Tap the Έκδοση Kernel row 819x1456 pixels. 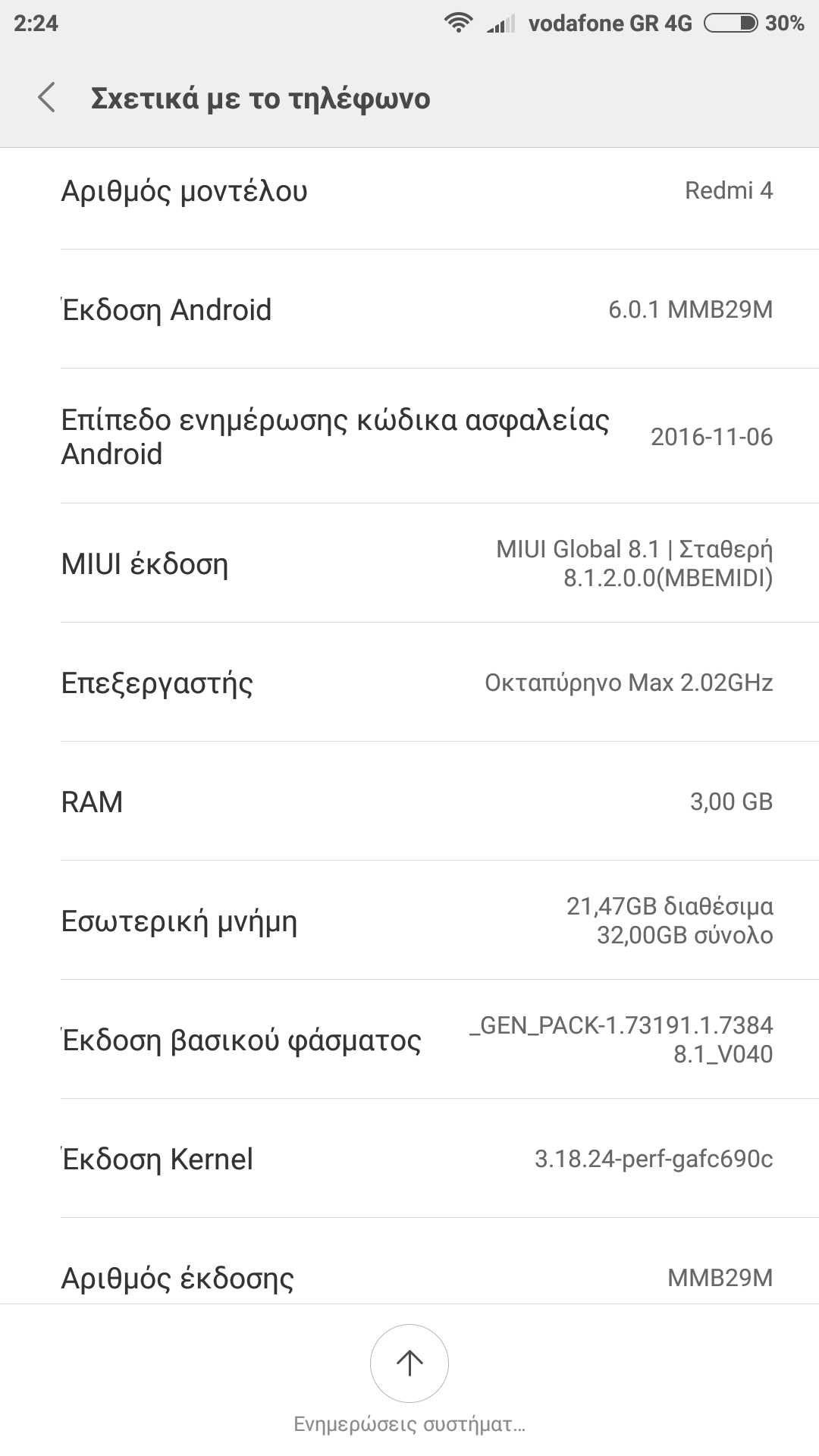coord(409,1159)
